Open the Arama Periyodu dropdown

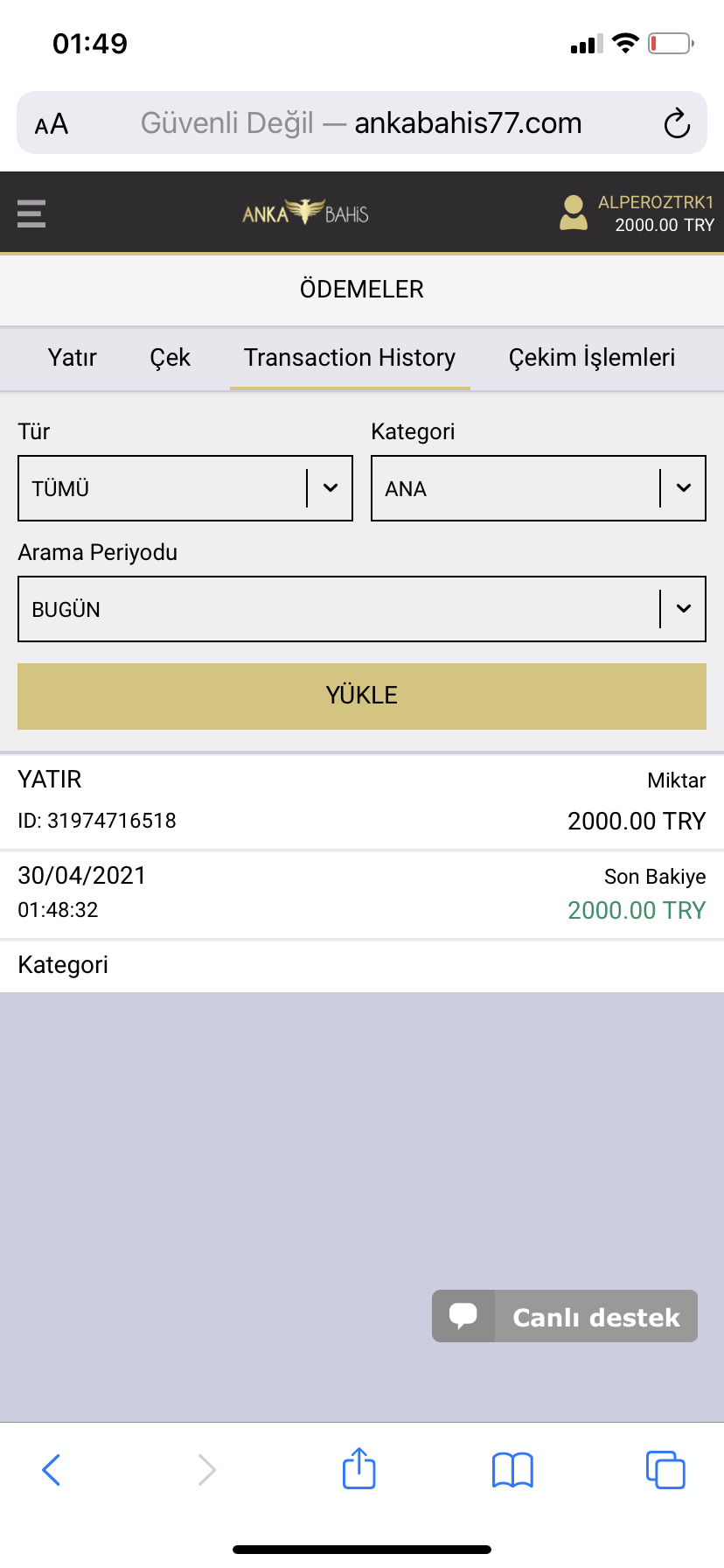[x=362, y=609]
